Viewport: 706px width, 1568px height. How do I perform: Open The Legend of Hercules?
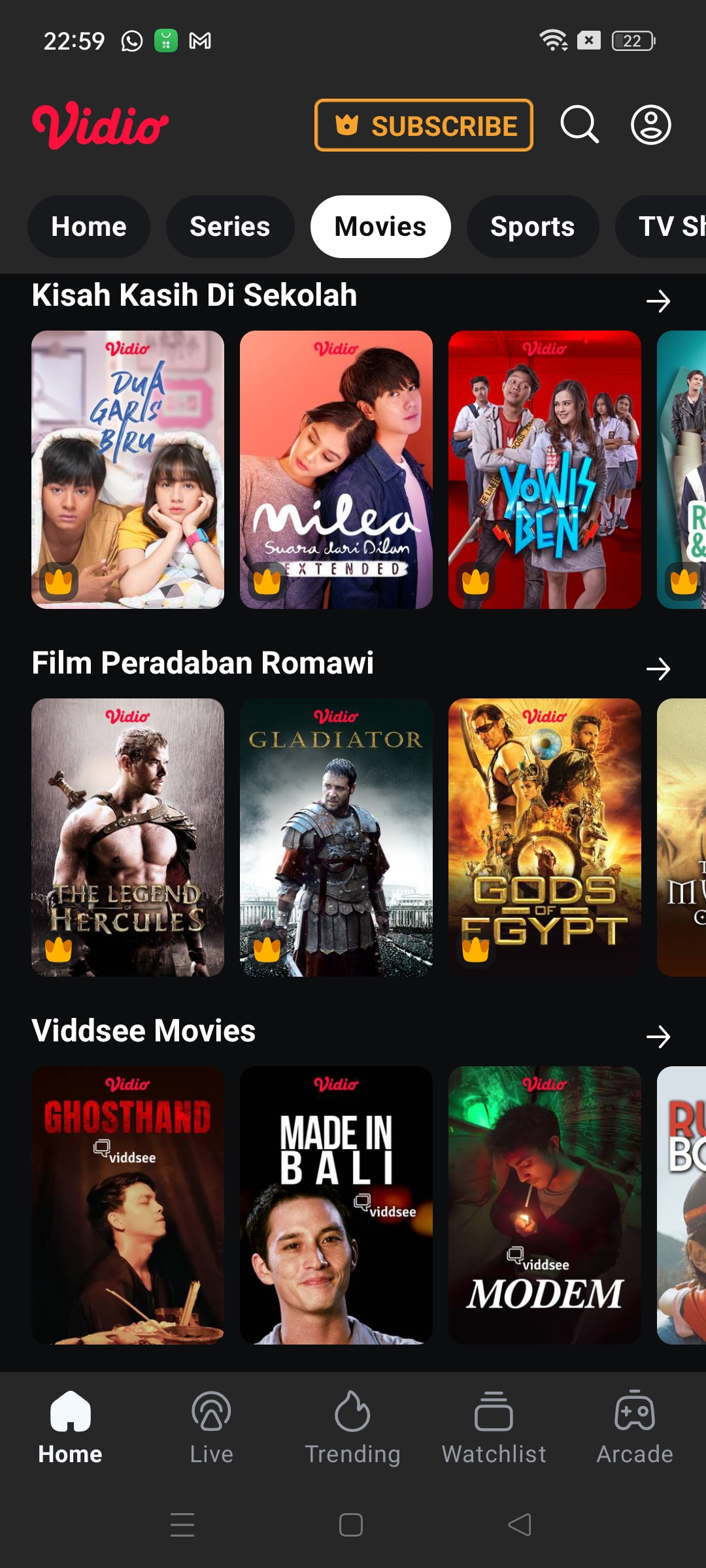[x=127, y=837]
